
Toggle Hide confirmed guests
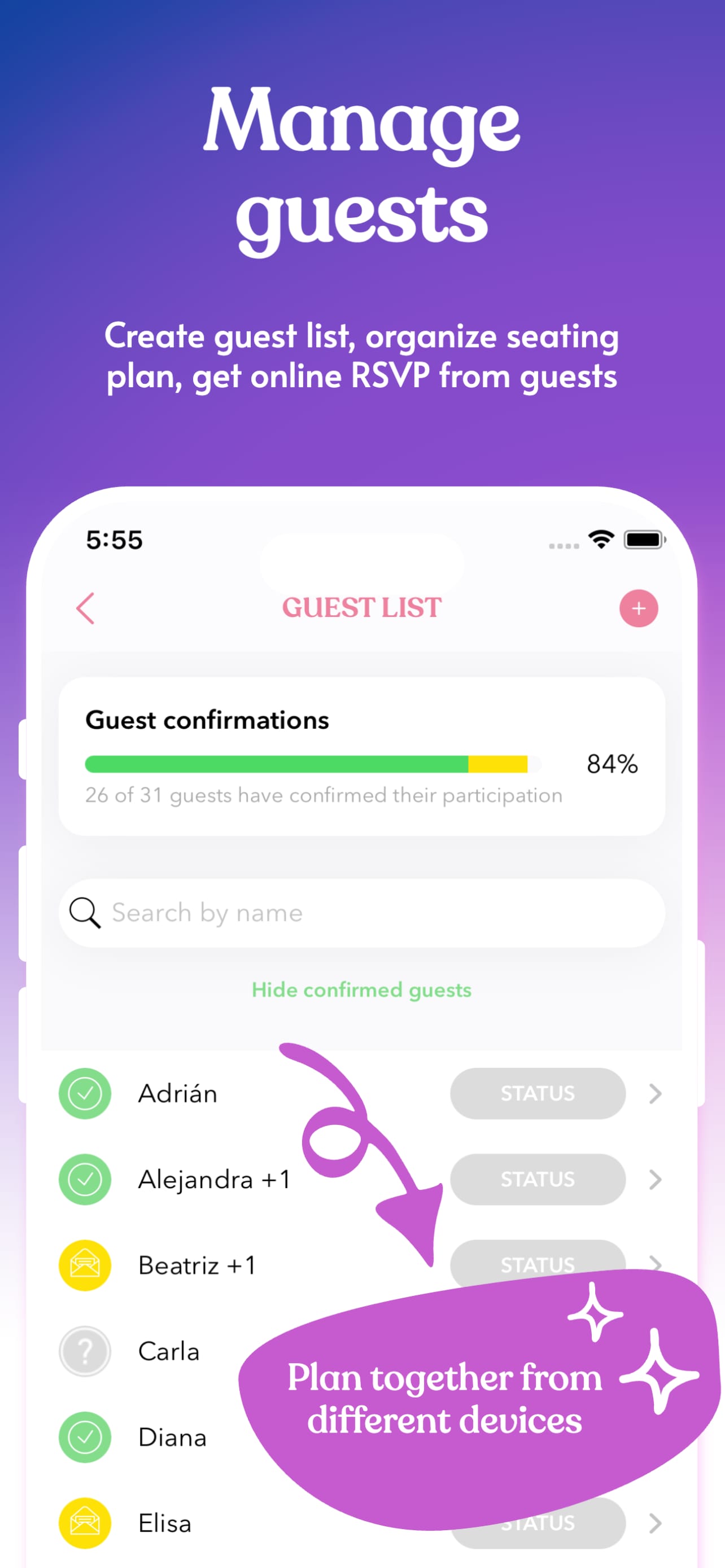click(x=361, y=990)
